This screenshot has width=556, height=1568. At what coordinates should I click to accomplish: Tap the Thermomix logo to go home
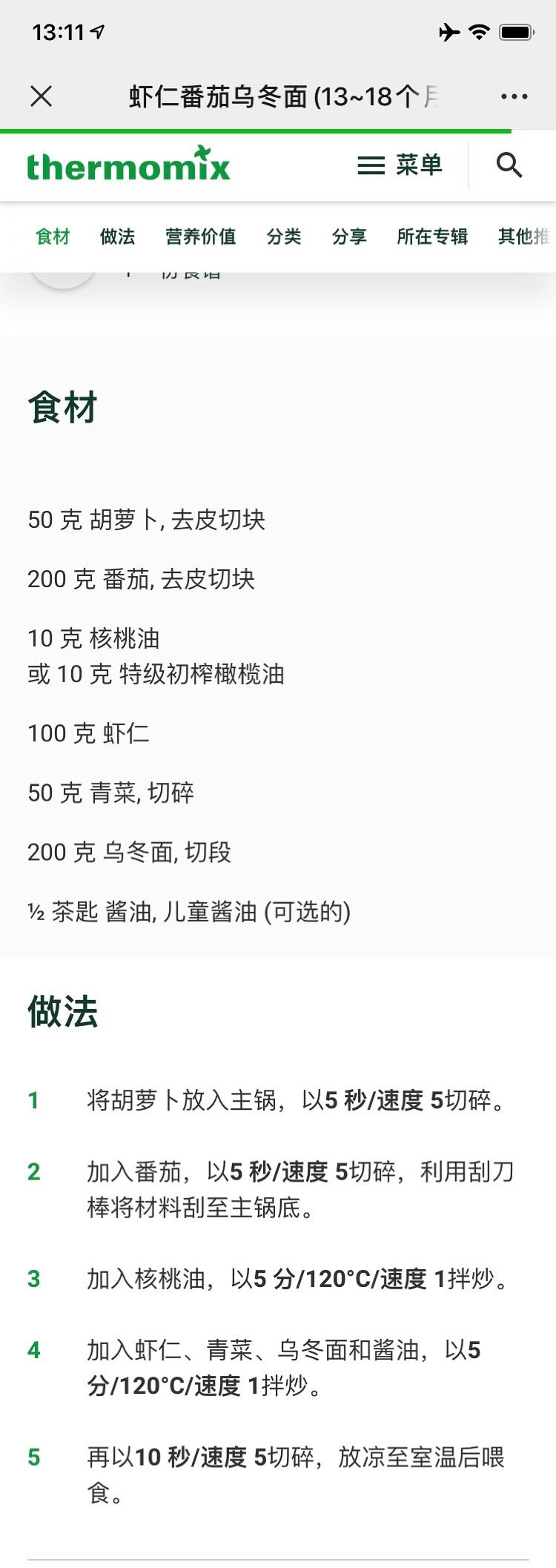[129, 165]
